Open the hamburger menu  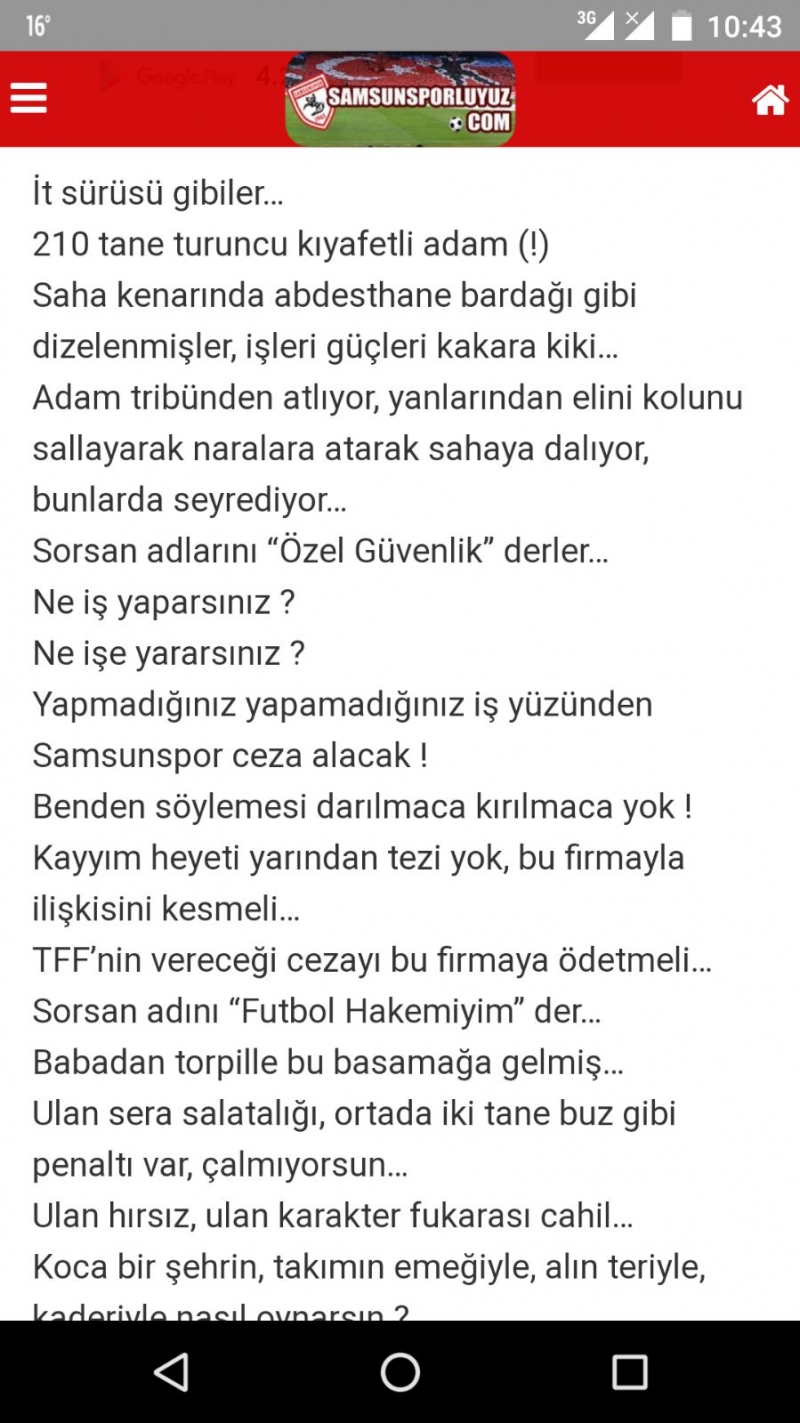pos(29,99)
